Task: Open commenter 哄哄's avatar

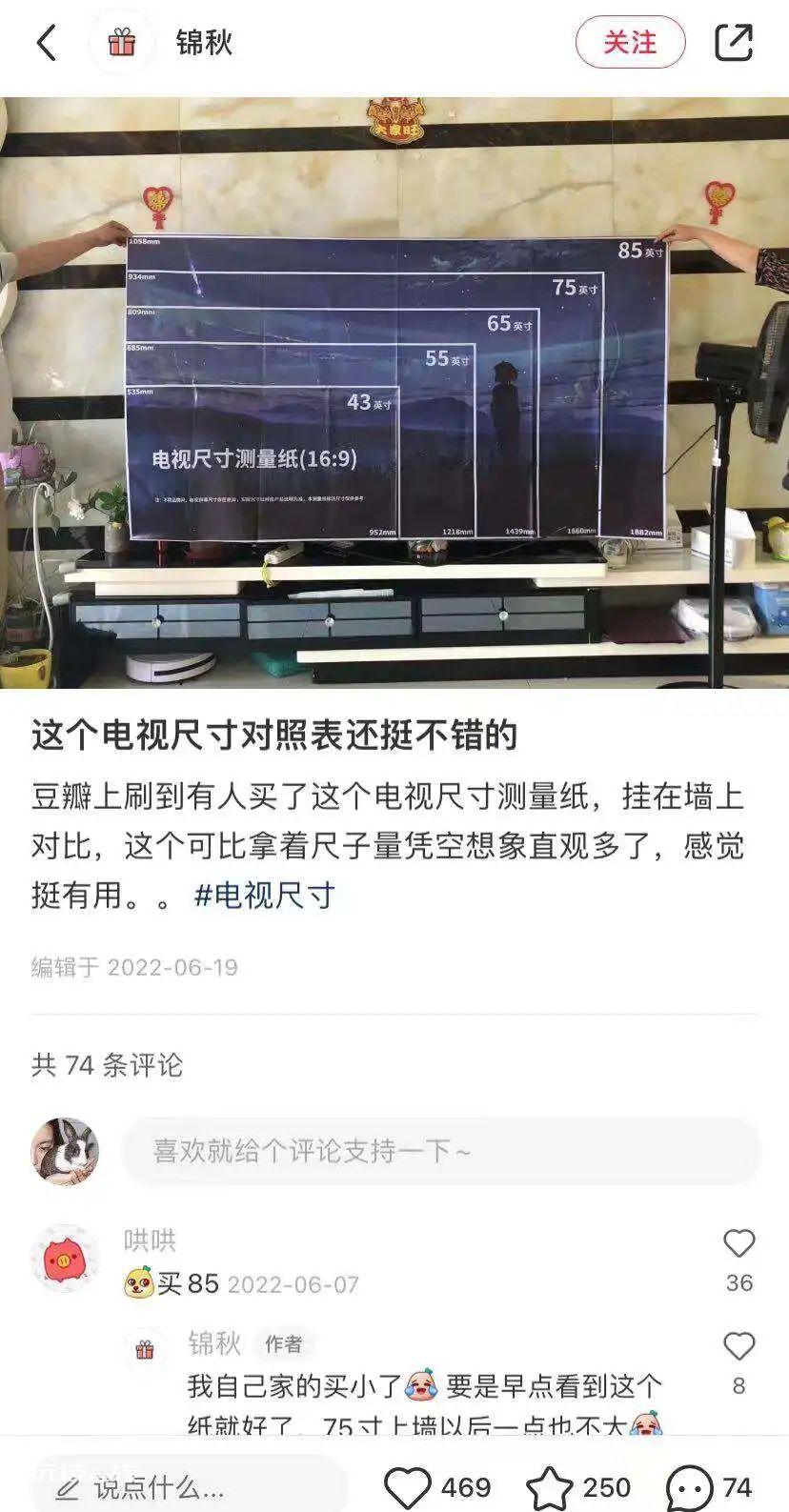Action: coord(65,1259)
